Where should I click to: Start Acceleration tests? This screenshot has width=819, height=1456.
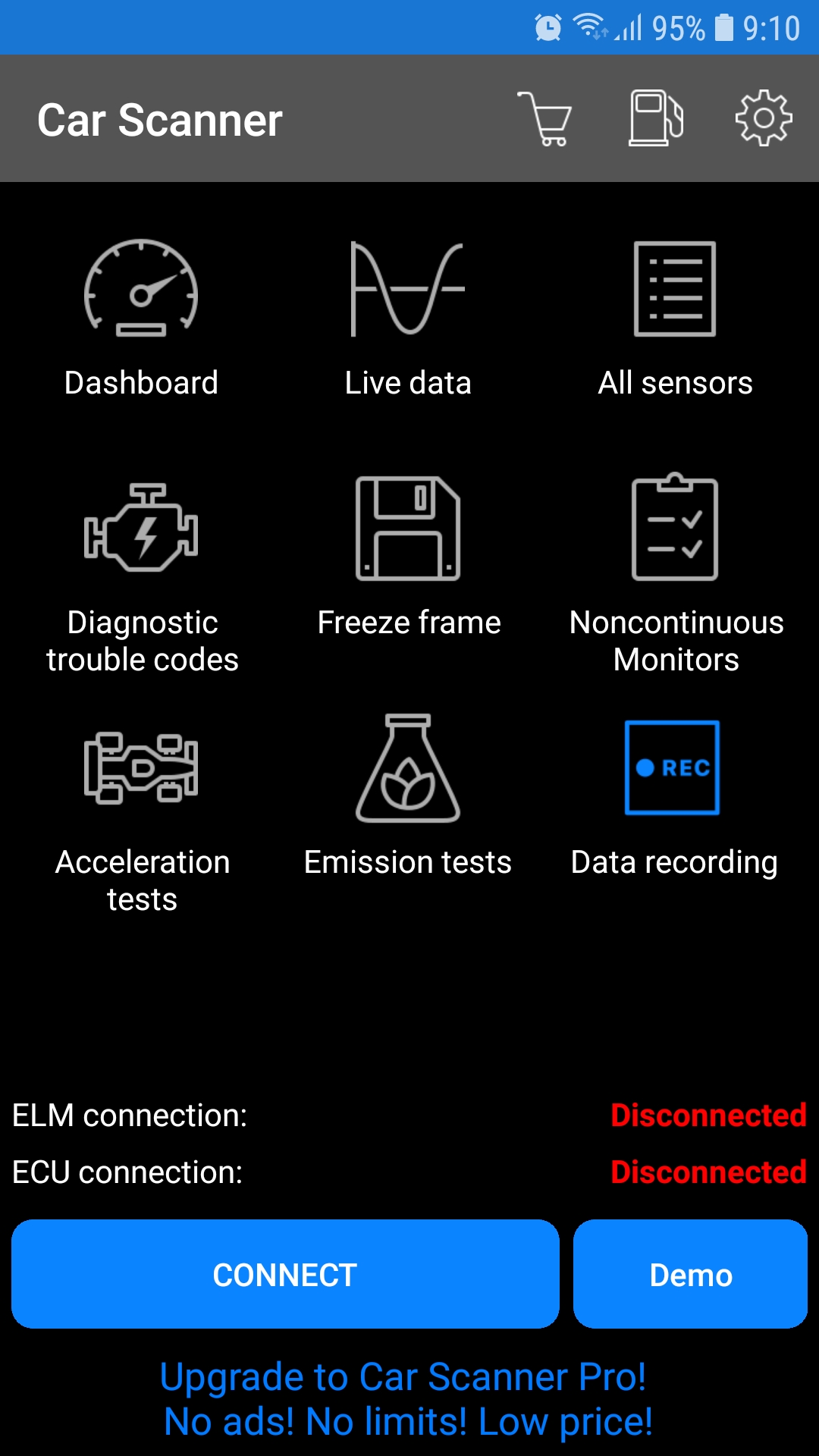[142, 816]
